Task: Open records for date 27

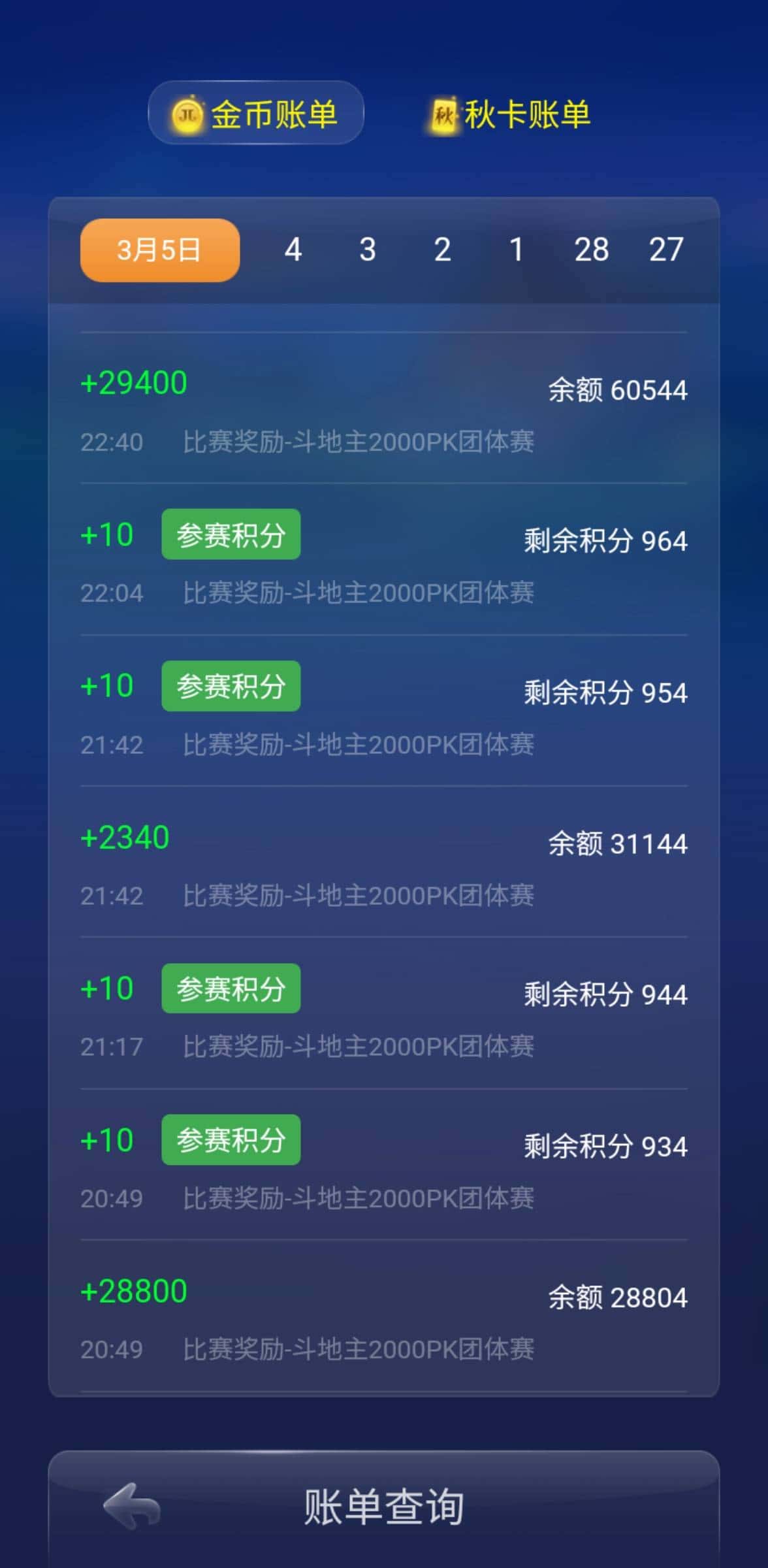Action: pos(667,250)
